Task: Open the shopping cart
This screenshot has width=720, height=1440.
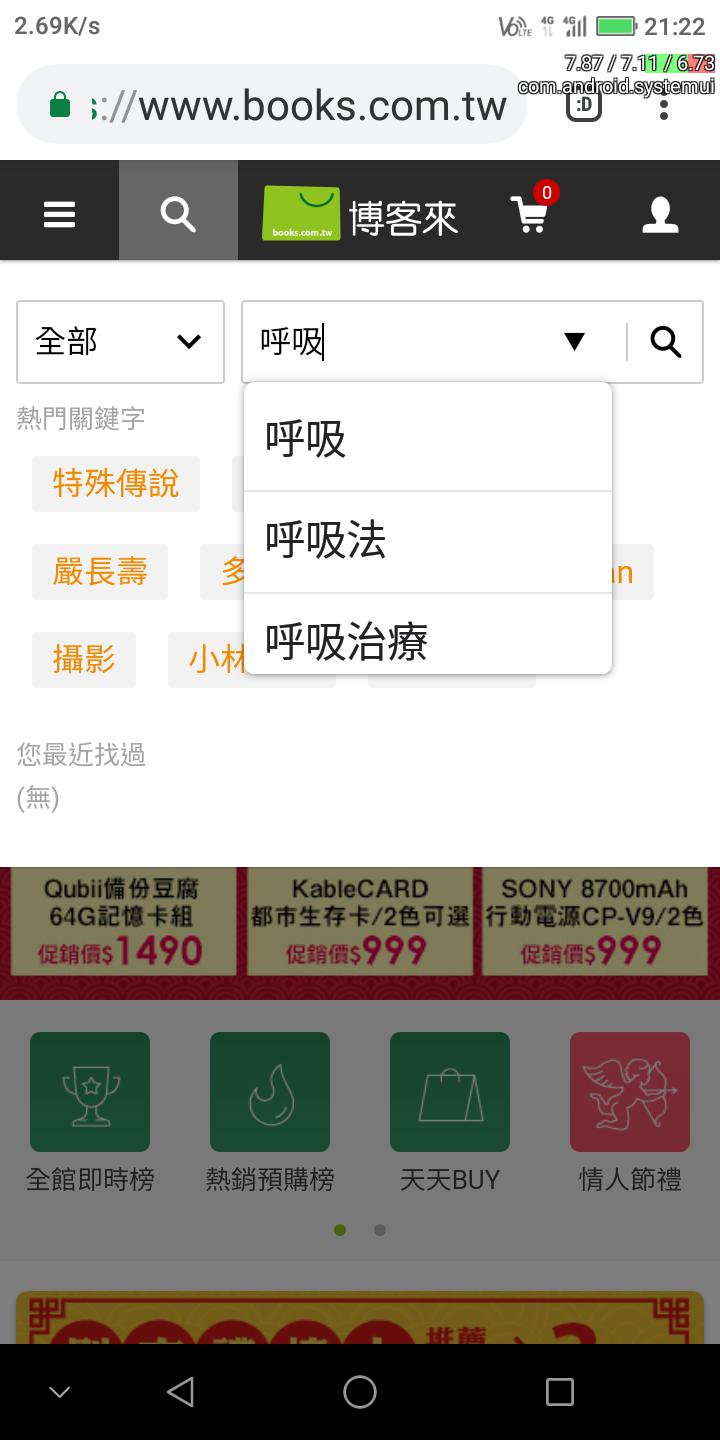Action: pos(530,212)
